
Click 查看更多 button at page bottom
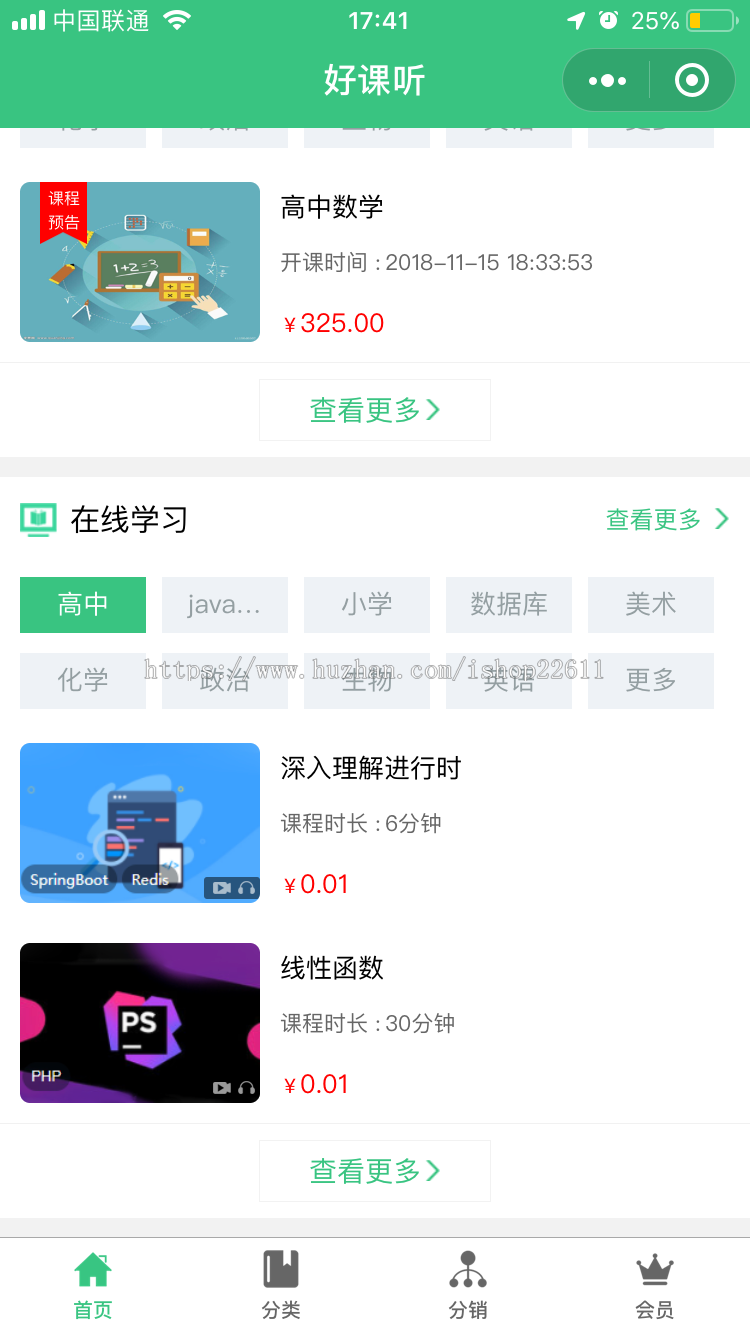(375, 1170)
